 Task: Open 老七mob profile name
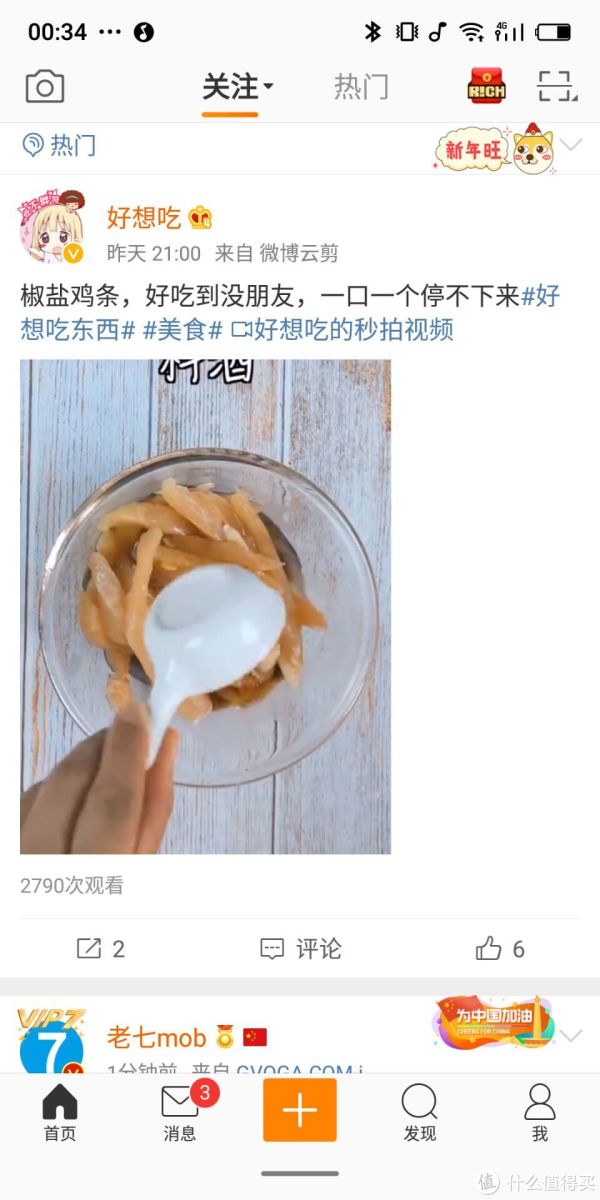pyautogui.click(x=156, y=1037)
